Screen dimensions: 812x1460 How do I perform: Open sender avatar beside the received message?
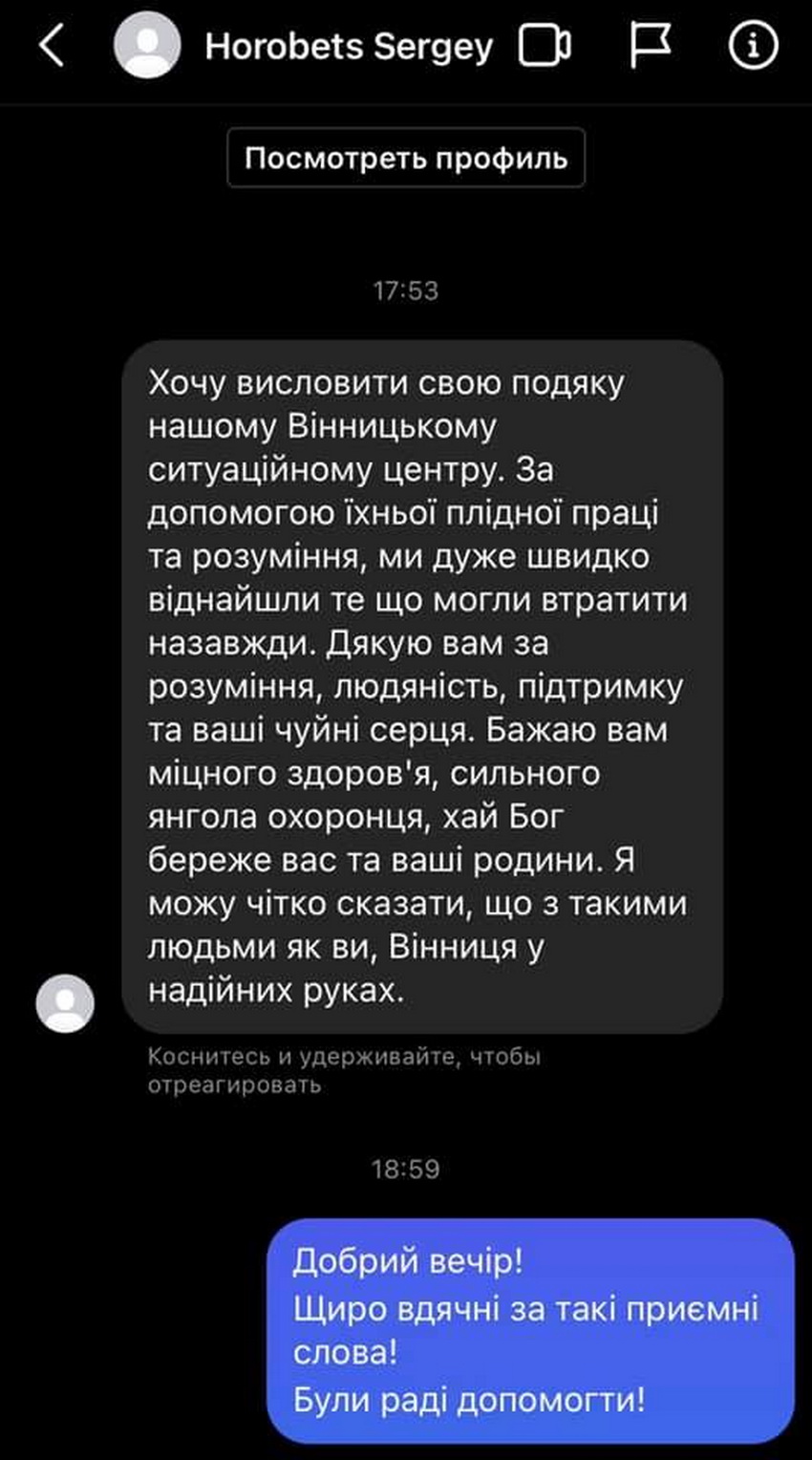point(65,1003)
